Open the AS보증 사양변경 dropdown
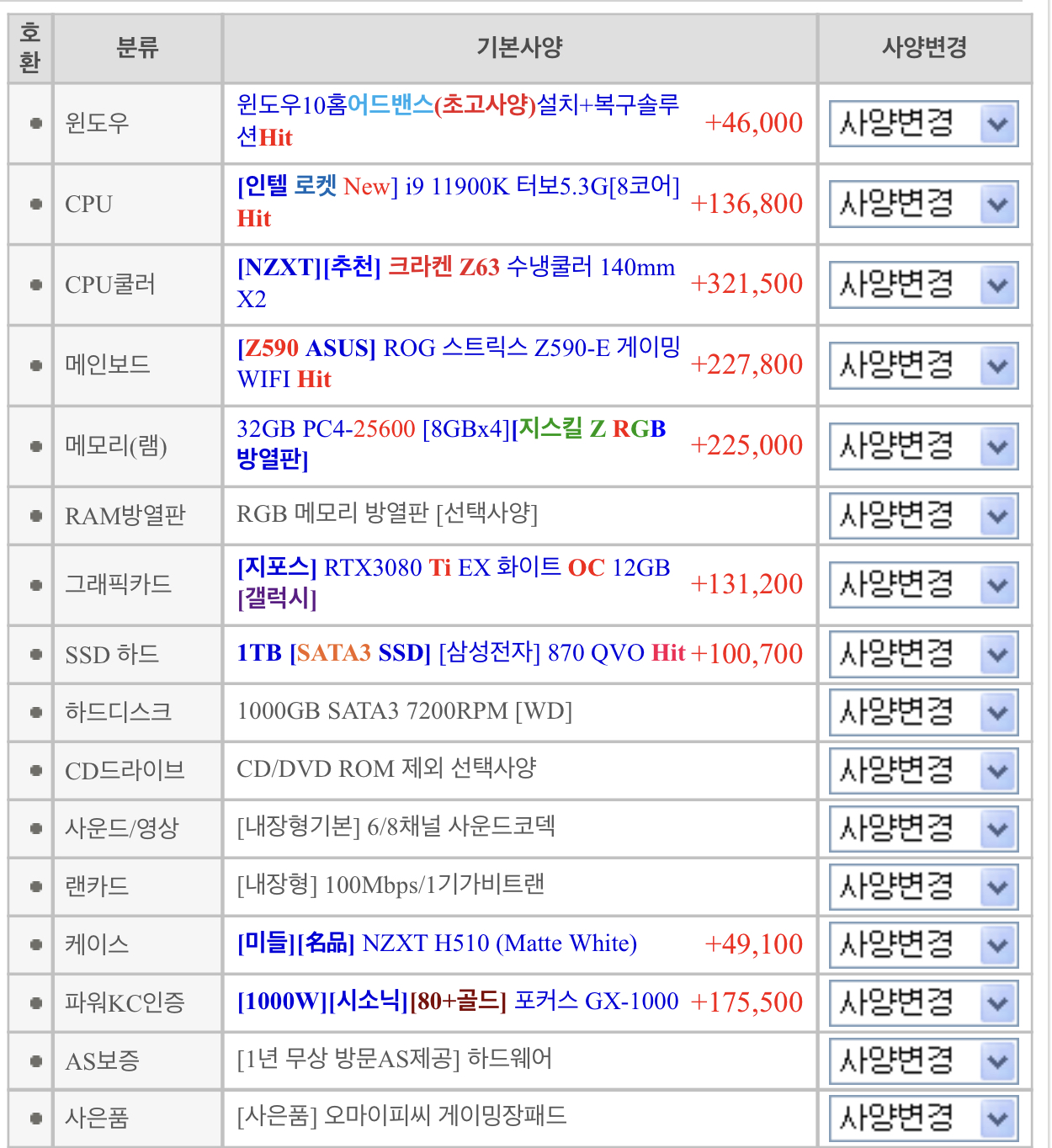1052x1148 pixels. pyautogui.click(x=923, y=1061)
